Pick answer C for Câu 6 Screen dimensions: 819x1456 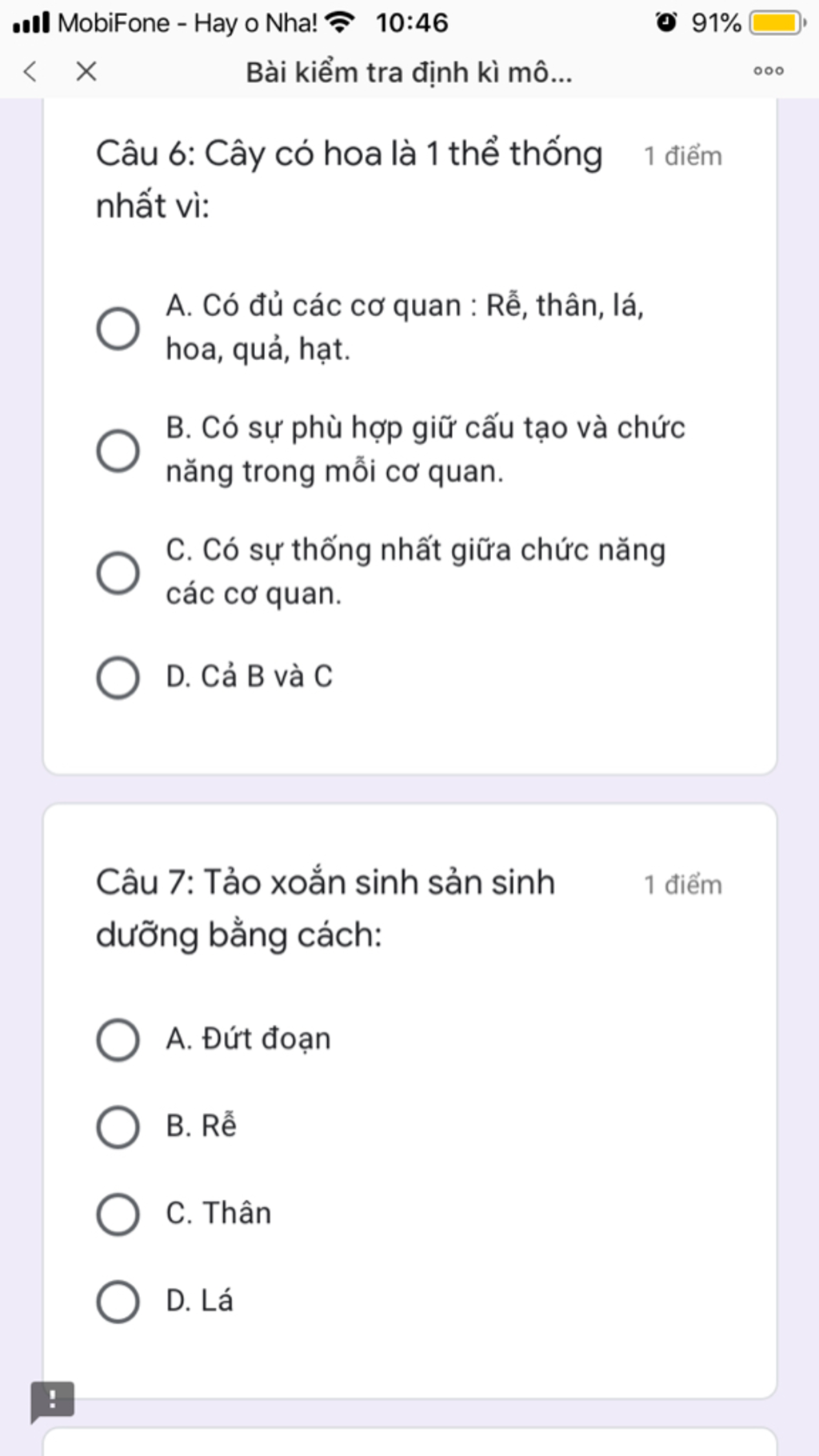click(x=118, y=573)
